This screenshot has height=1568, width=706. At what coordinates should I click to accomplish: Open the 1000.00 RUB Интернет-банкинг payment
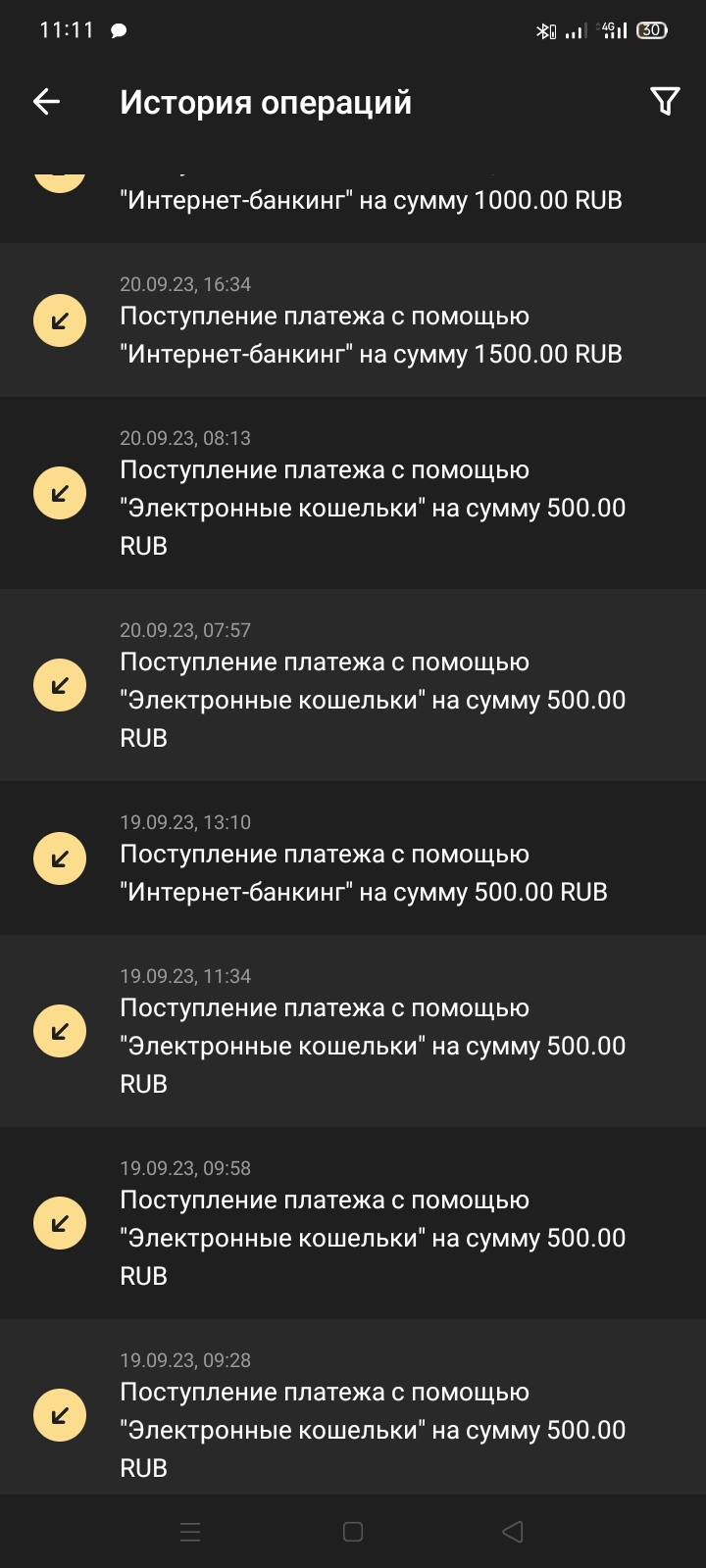[x=371, y=200]
